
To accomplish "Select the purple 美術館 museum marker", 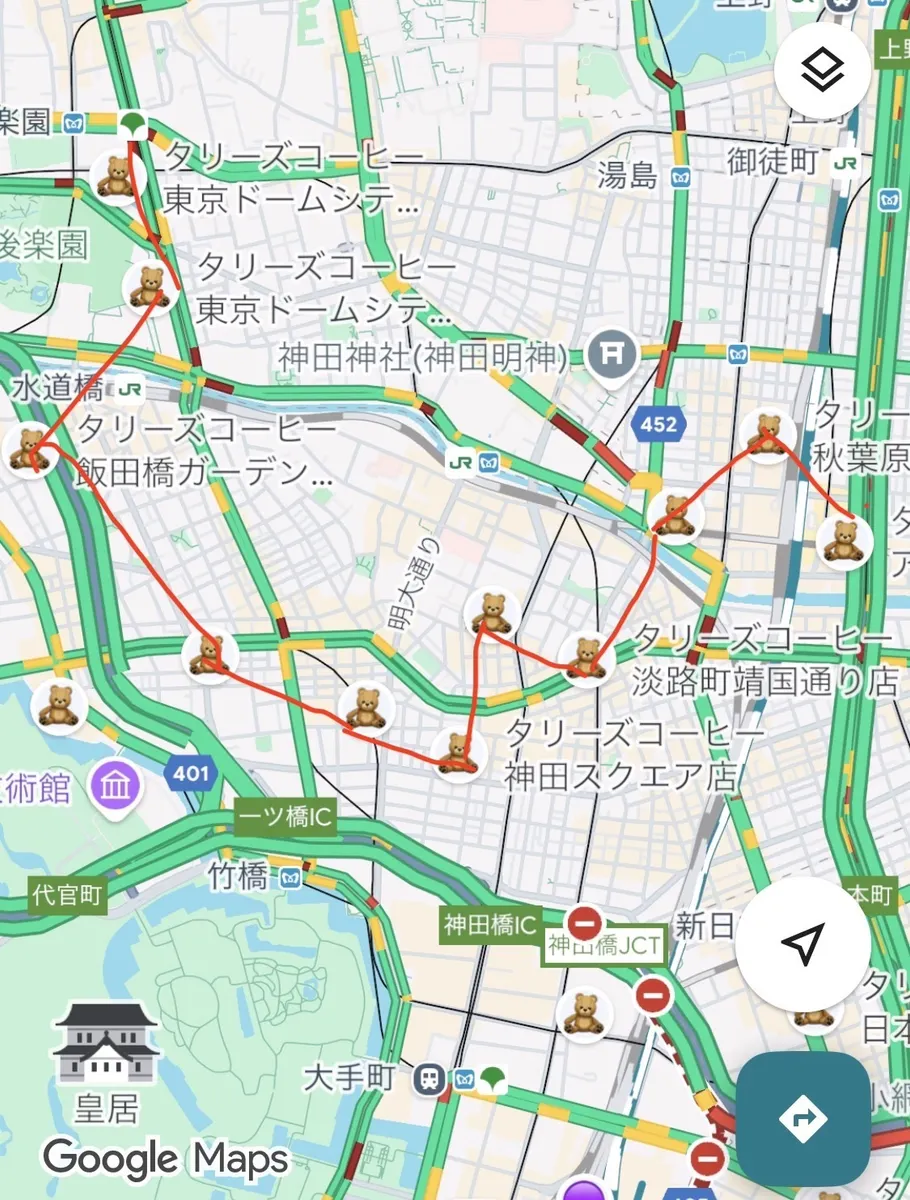I will click(x=116, y=785).
